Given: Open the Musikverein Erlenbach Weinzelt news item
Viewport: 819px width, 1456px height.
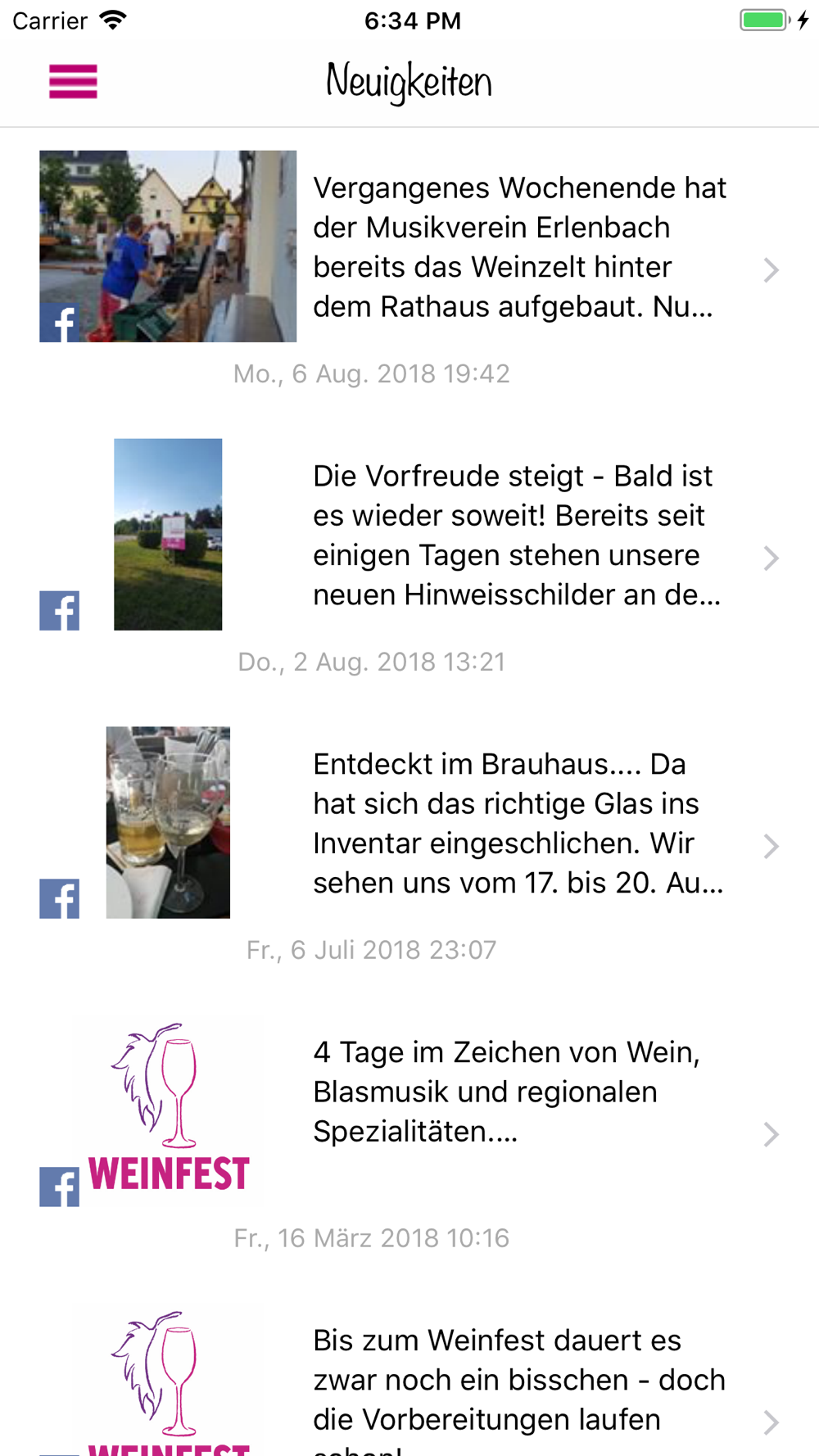Looking at the screenshot, I should pyautogui.click(x=409, y=269).
